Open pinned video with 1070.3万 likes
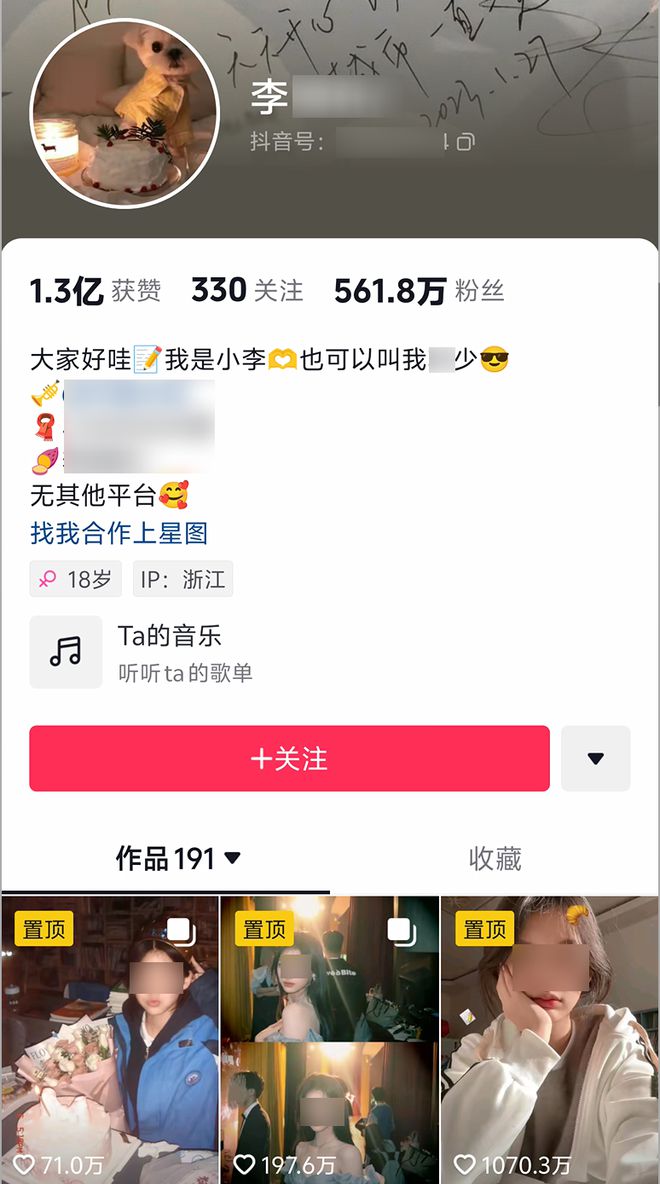This screenshot has height=1184, width=660. click(x=550, y=1040)
